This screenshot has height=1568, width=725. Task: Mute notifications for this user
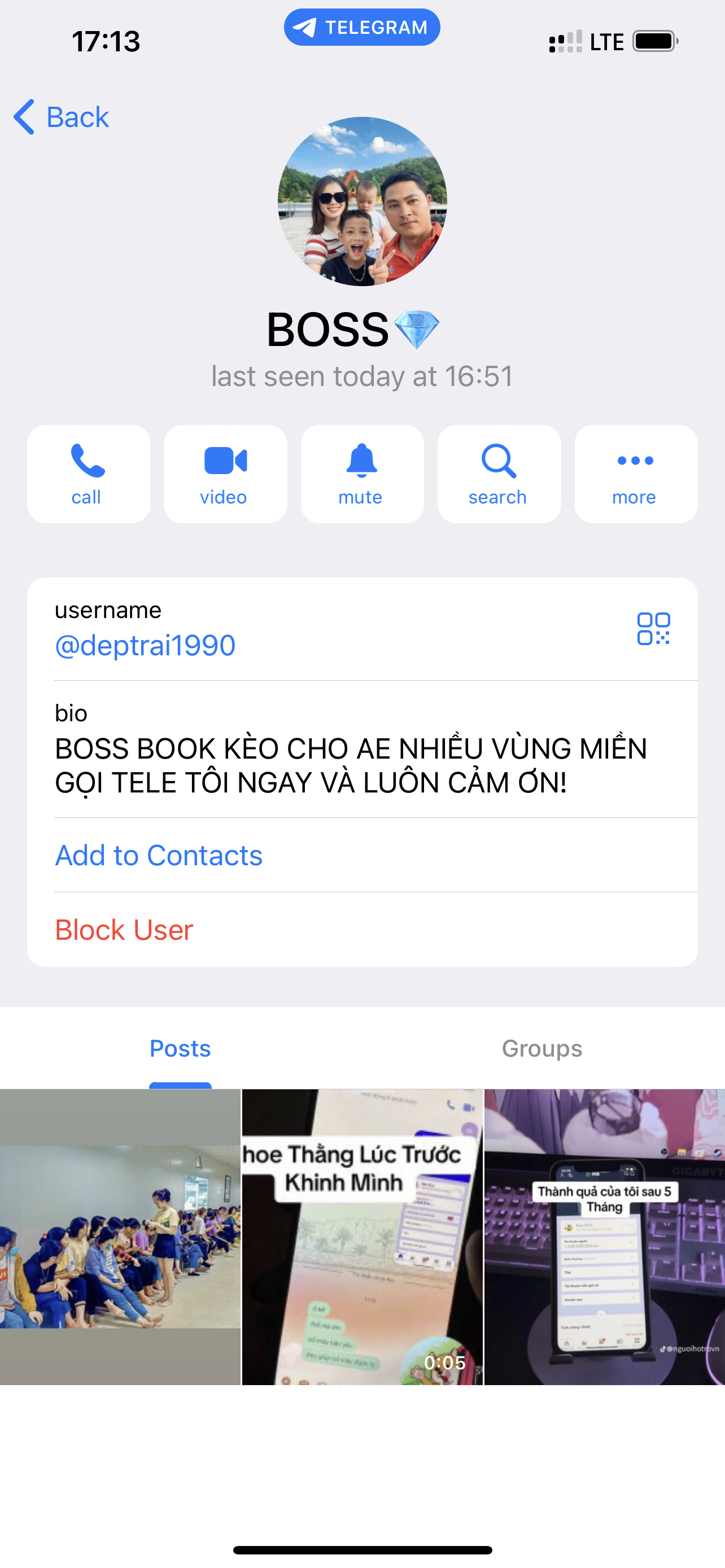point(361,474)
